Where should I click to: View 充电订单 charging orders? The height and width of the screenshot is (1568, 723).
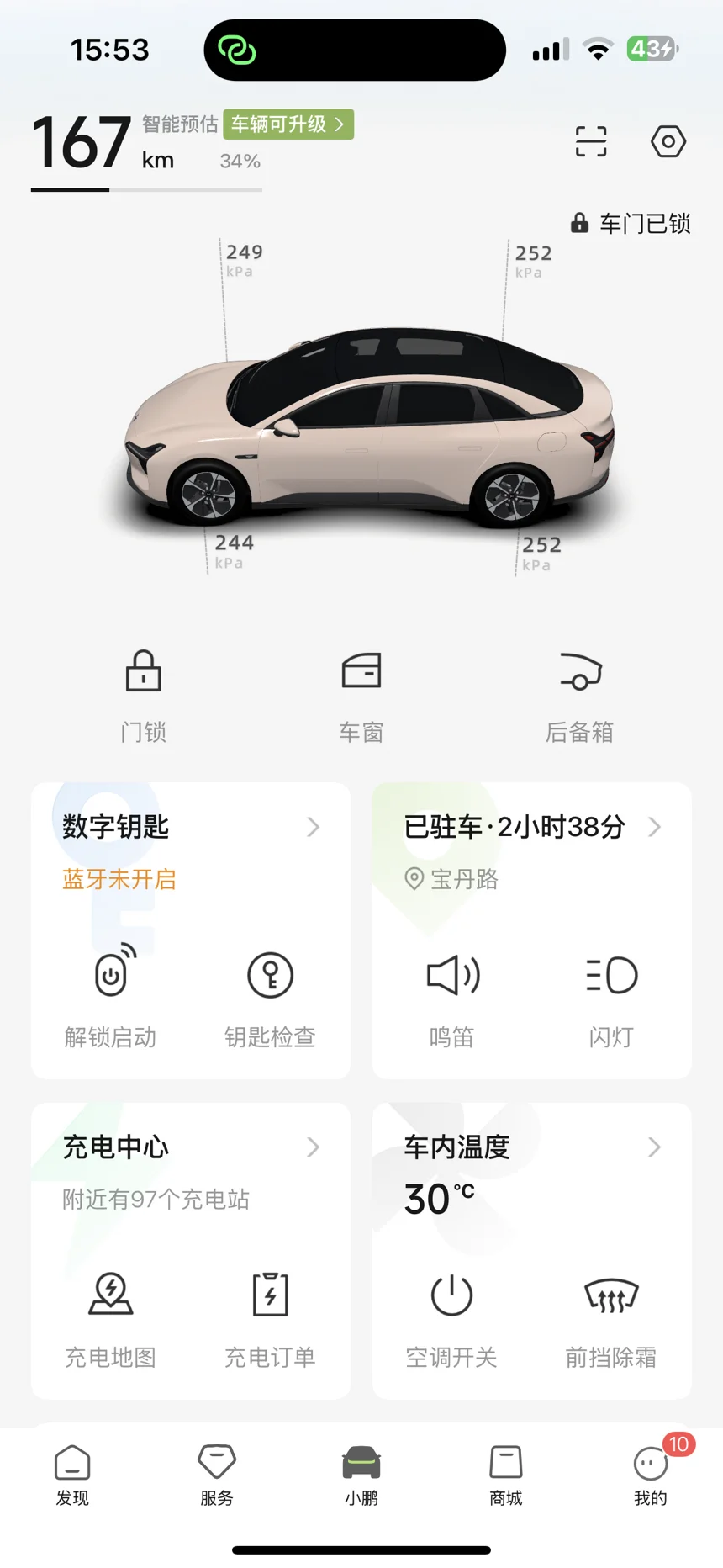pos(270,1315)
